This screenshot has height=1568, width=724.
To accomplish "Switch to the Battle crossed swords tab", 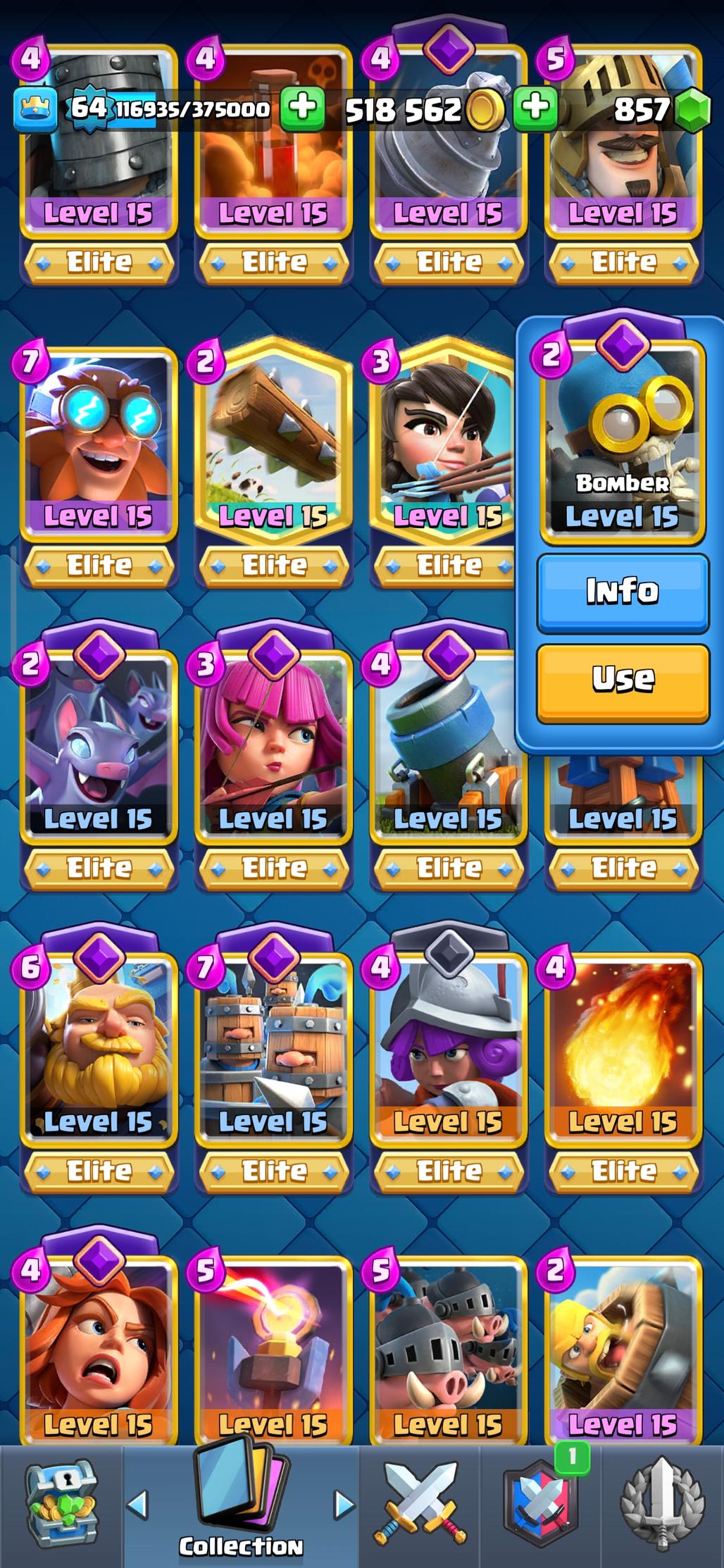I will point(420,1505).
